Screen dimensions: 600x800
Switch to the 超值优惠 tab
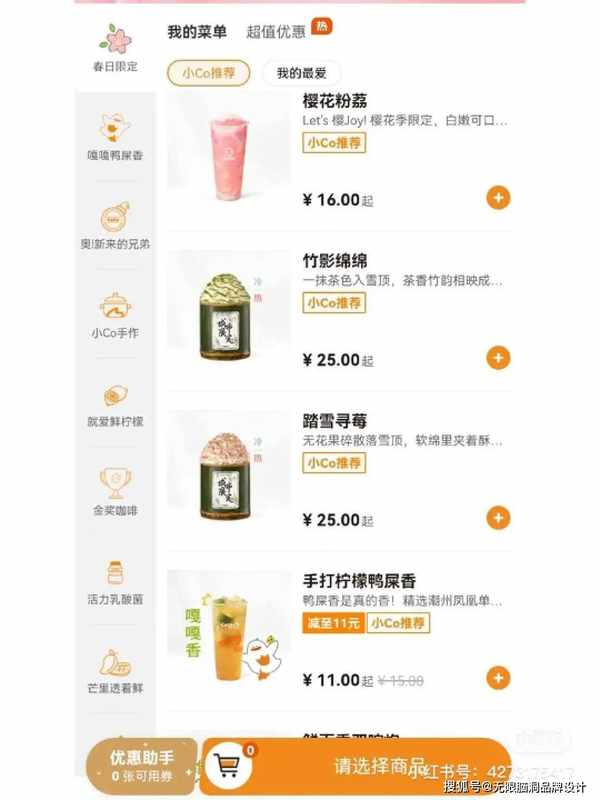point(277,31)
